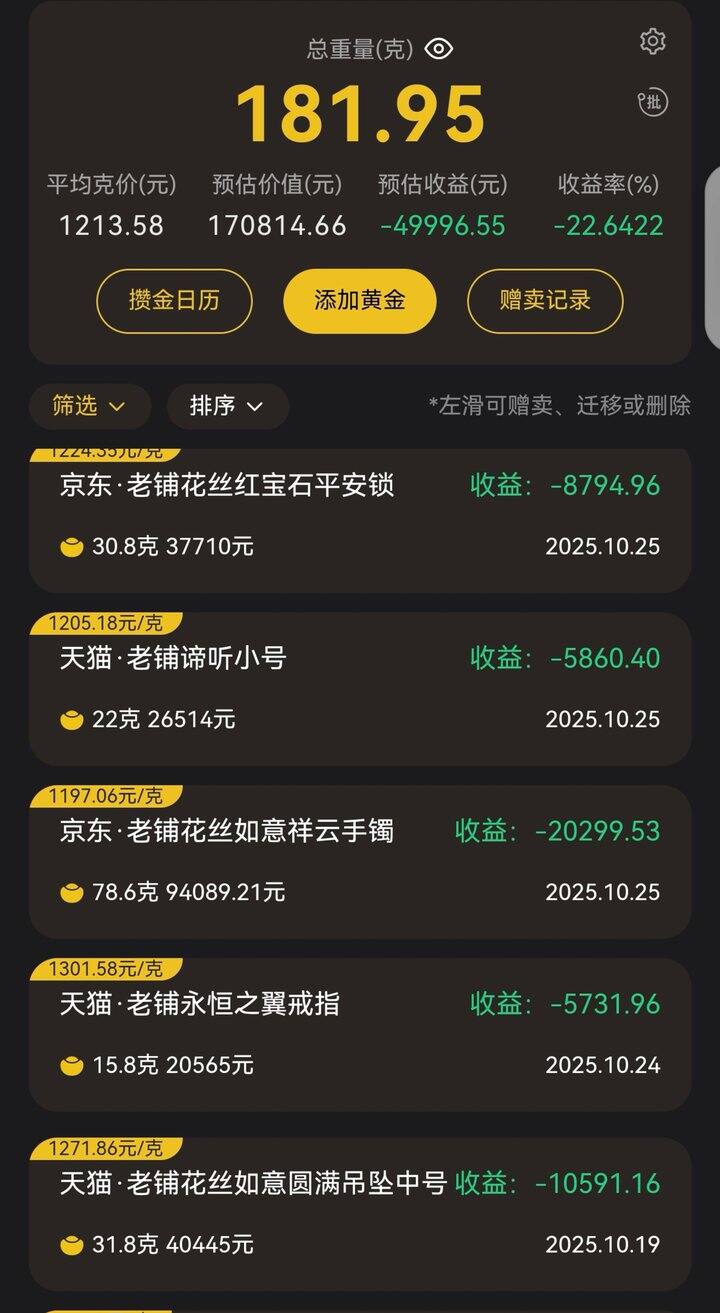Tap gold coin icon on 谛听小号 entry

click(x=72, y=719)
